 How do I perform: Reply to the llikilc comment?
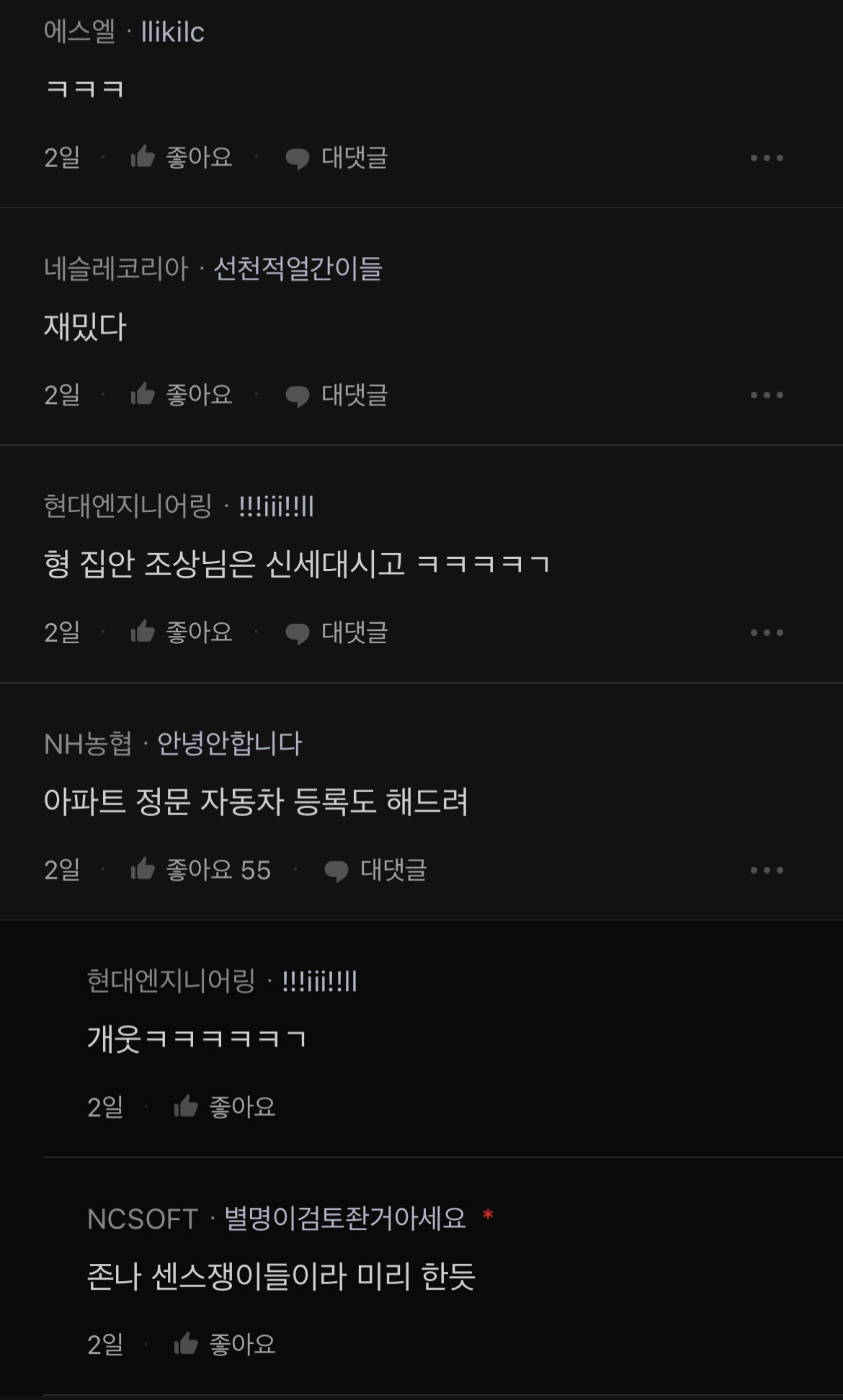[336, 157]
